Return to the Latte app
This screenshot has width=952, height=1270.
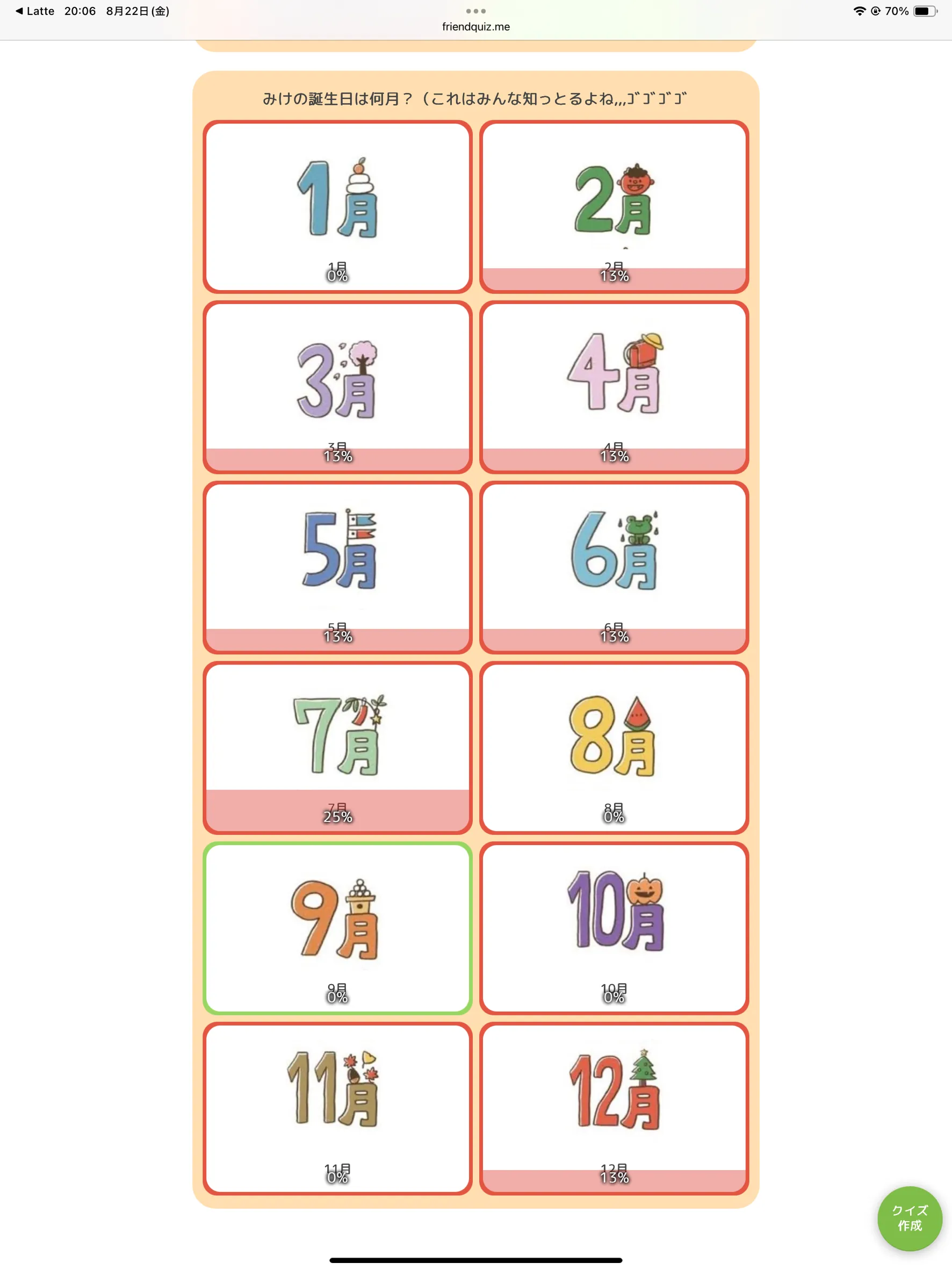(34, 11)
